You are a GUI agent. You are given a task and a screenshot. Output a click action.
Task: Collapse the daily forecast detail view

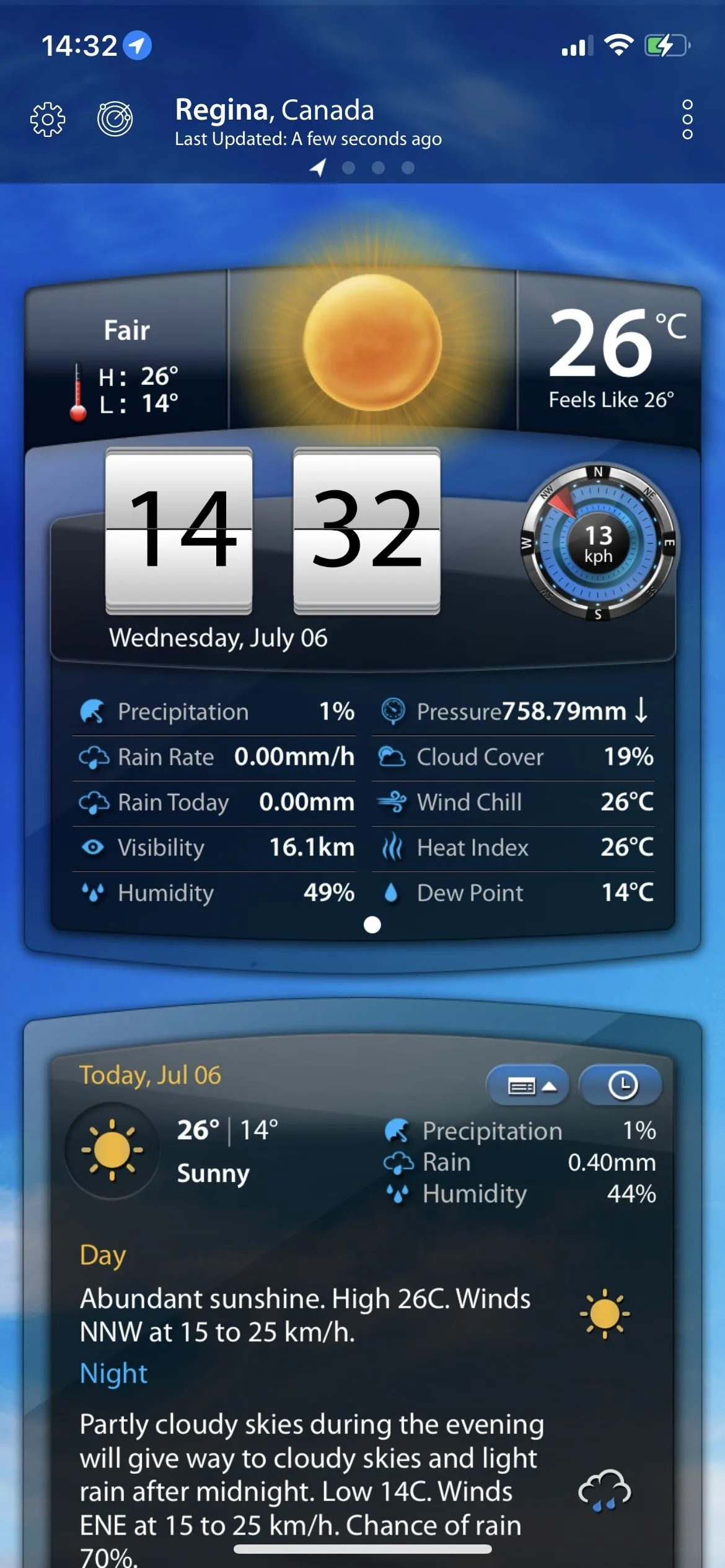[529, 1085]
